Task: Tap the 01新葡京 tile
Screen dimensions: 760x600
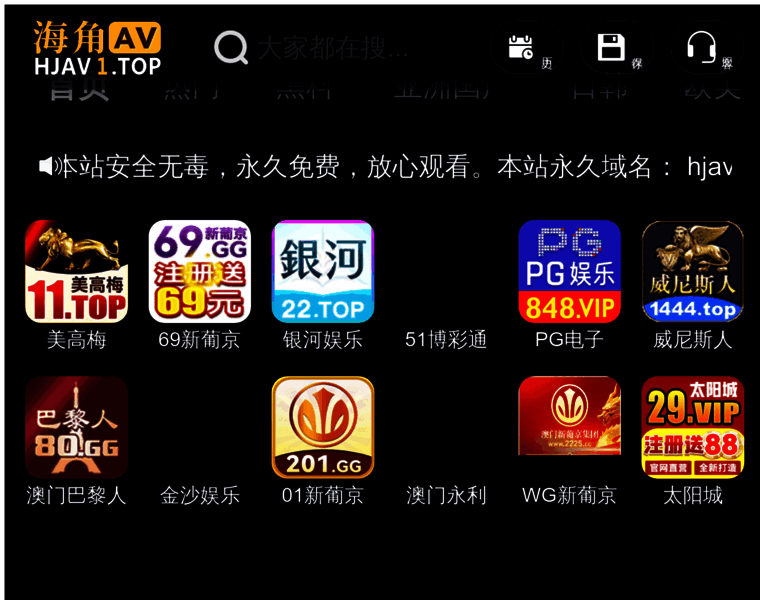Action: 323,428
